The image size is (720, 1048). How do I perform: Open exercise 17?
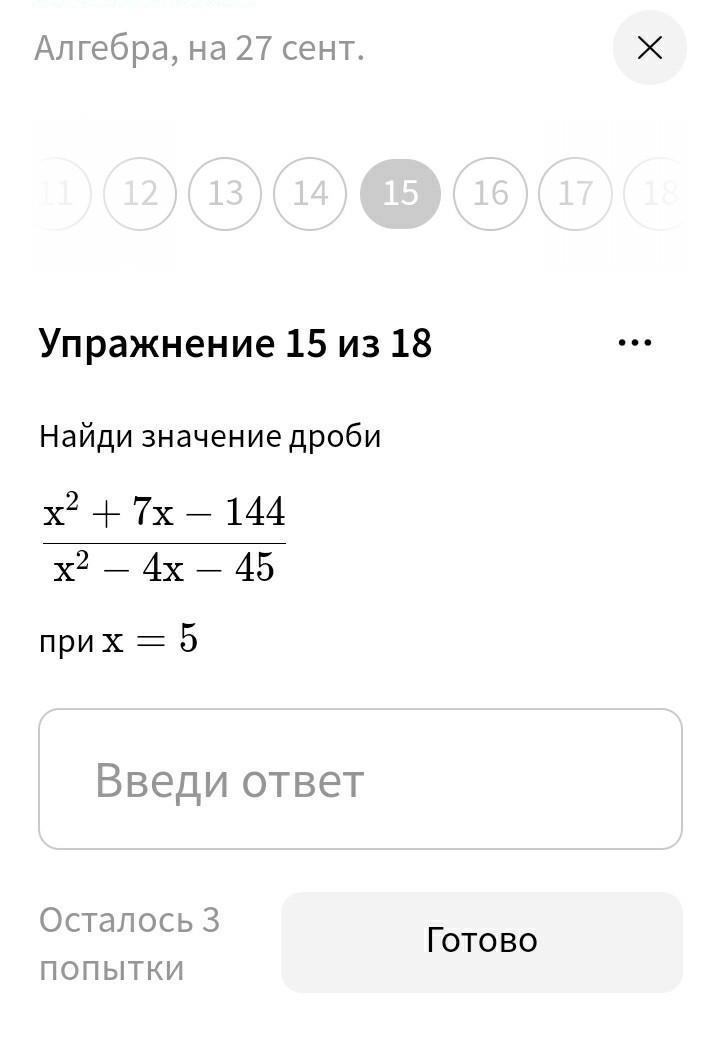(x=575, y=193)
